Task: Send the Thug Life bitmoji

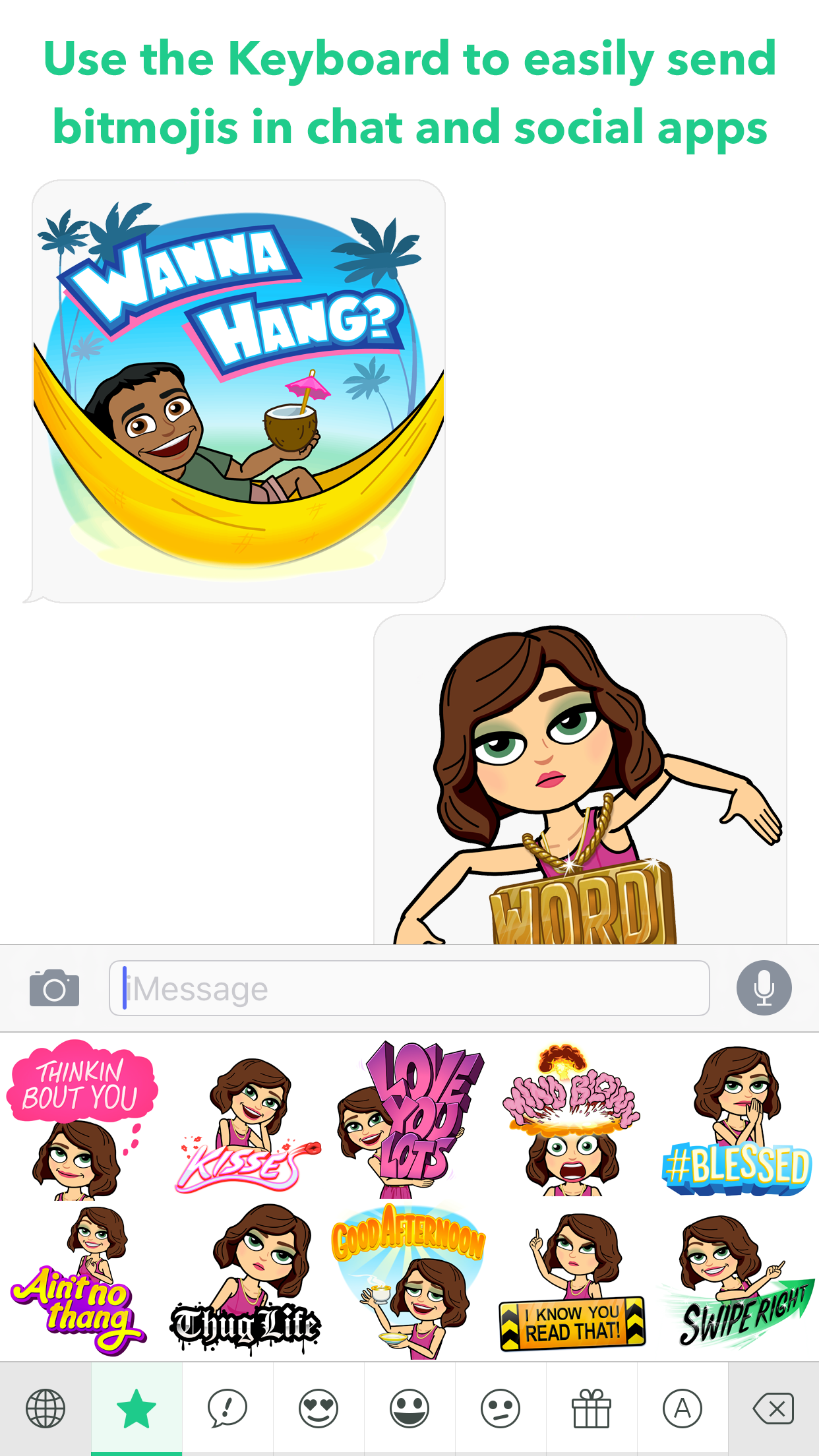Action: [x=247, y=1279]
